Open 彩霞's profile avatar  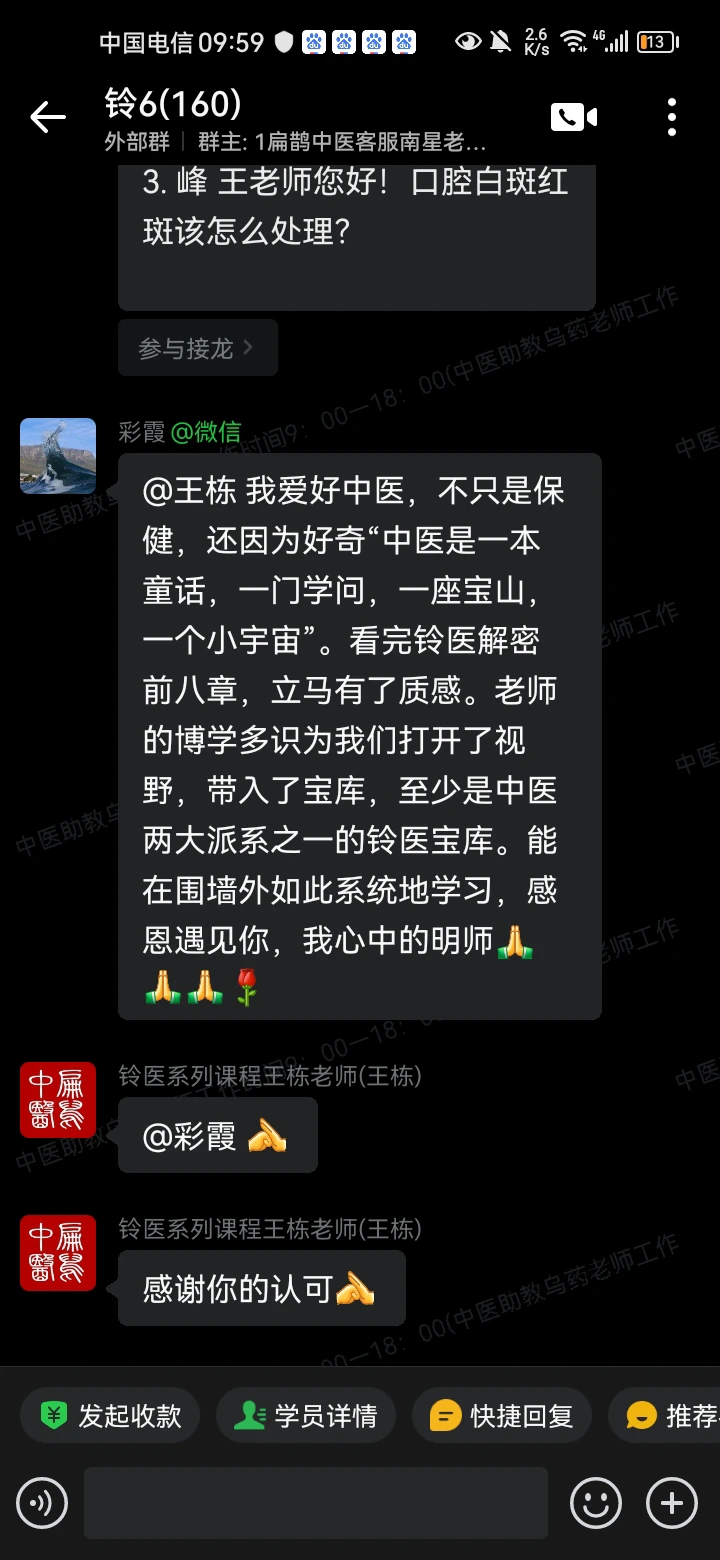click(x=58, y=456)
